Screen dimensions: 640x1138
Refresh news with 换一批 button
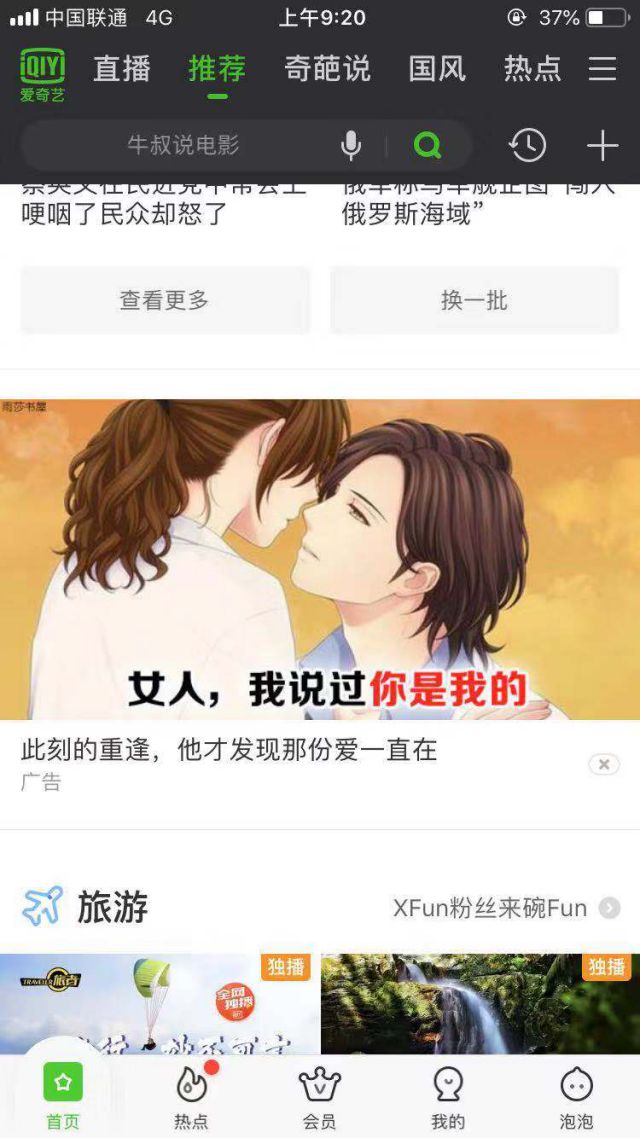click(475, 300)
